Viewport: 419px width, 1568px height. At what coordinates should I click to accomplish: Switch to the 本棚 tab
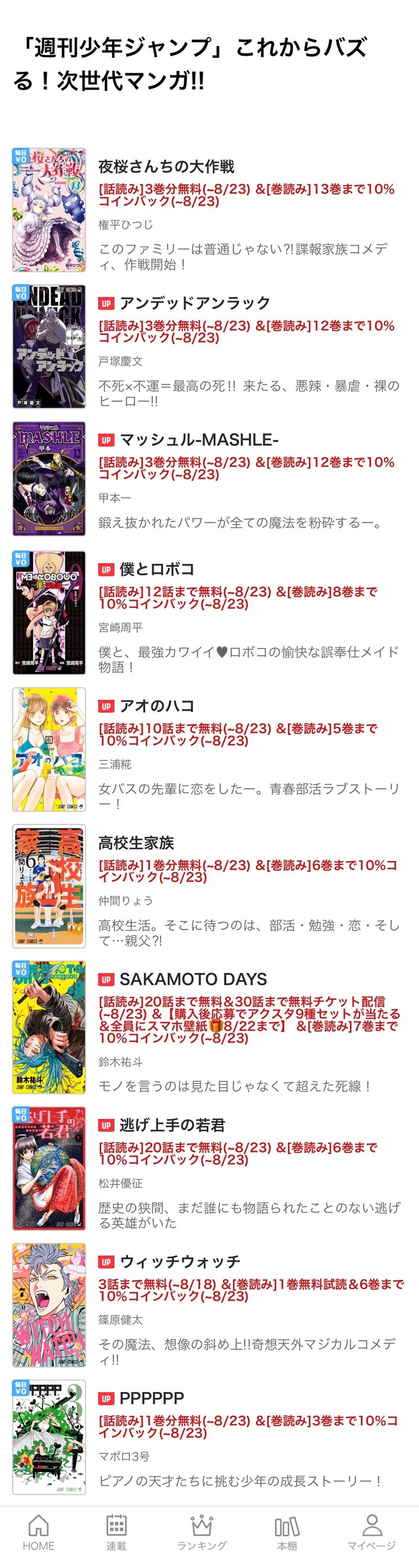coord(287,1533)
